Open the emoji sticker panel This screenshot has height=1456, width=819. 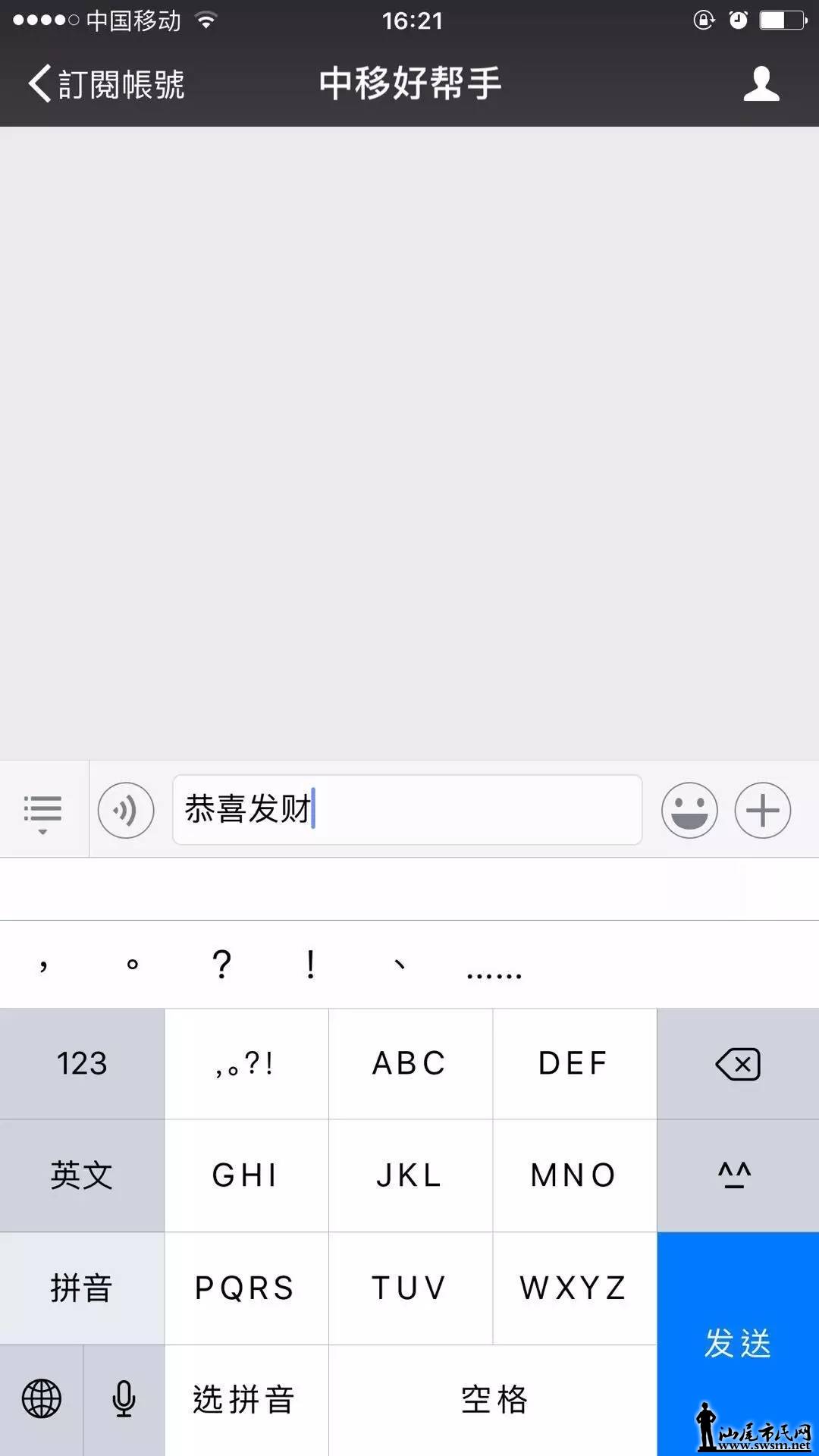(x=689, y=811)
